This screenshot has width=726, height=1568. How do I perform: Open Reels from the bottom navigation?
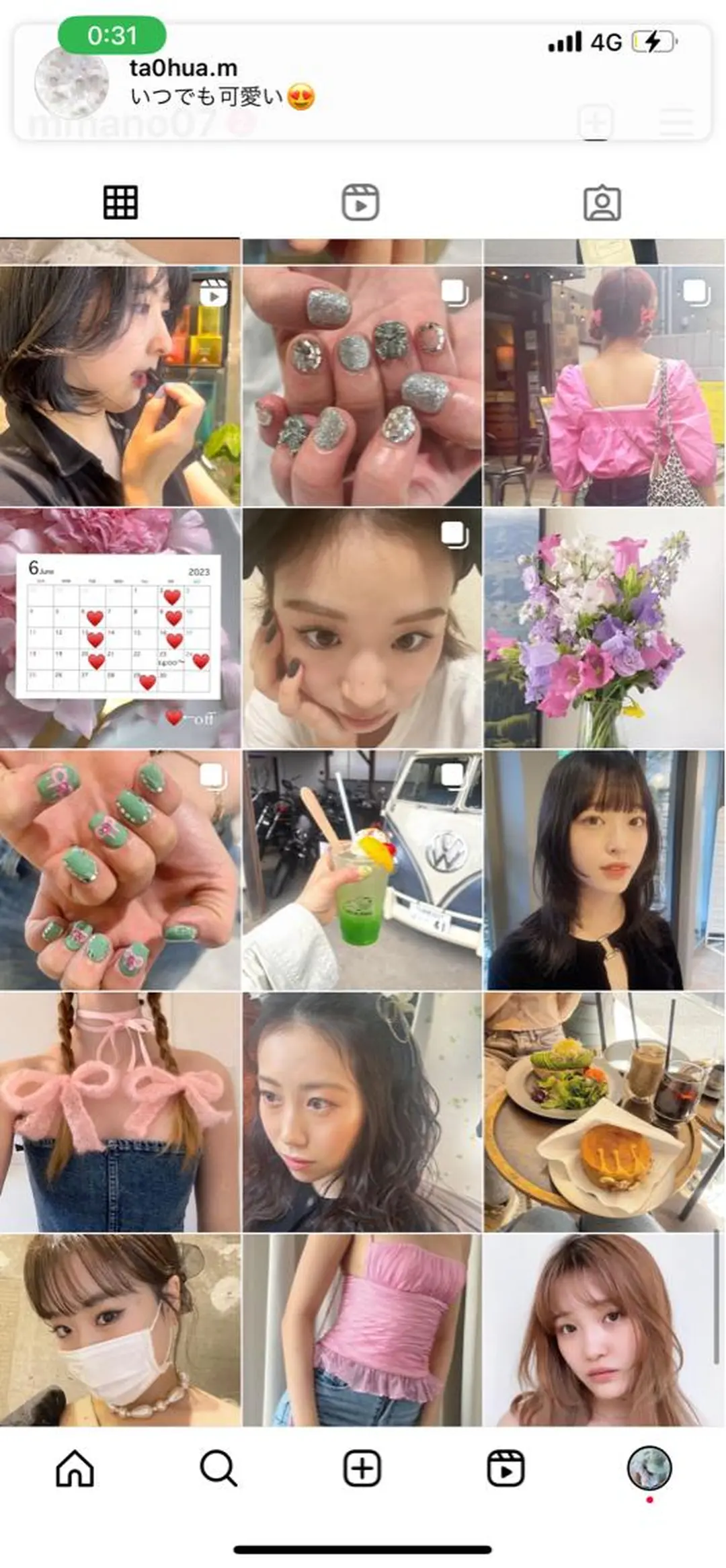(x=506, y=1468)
